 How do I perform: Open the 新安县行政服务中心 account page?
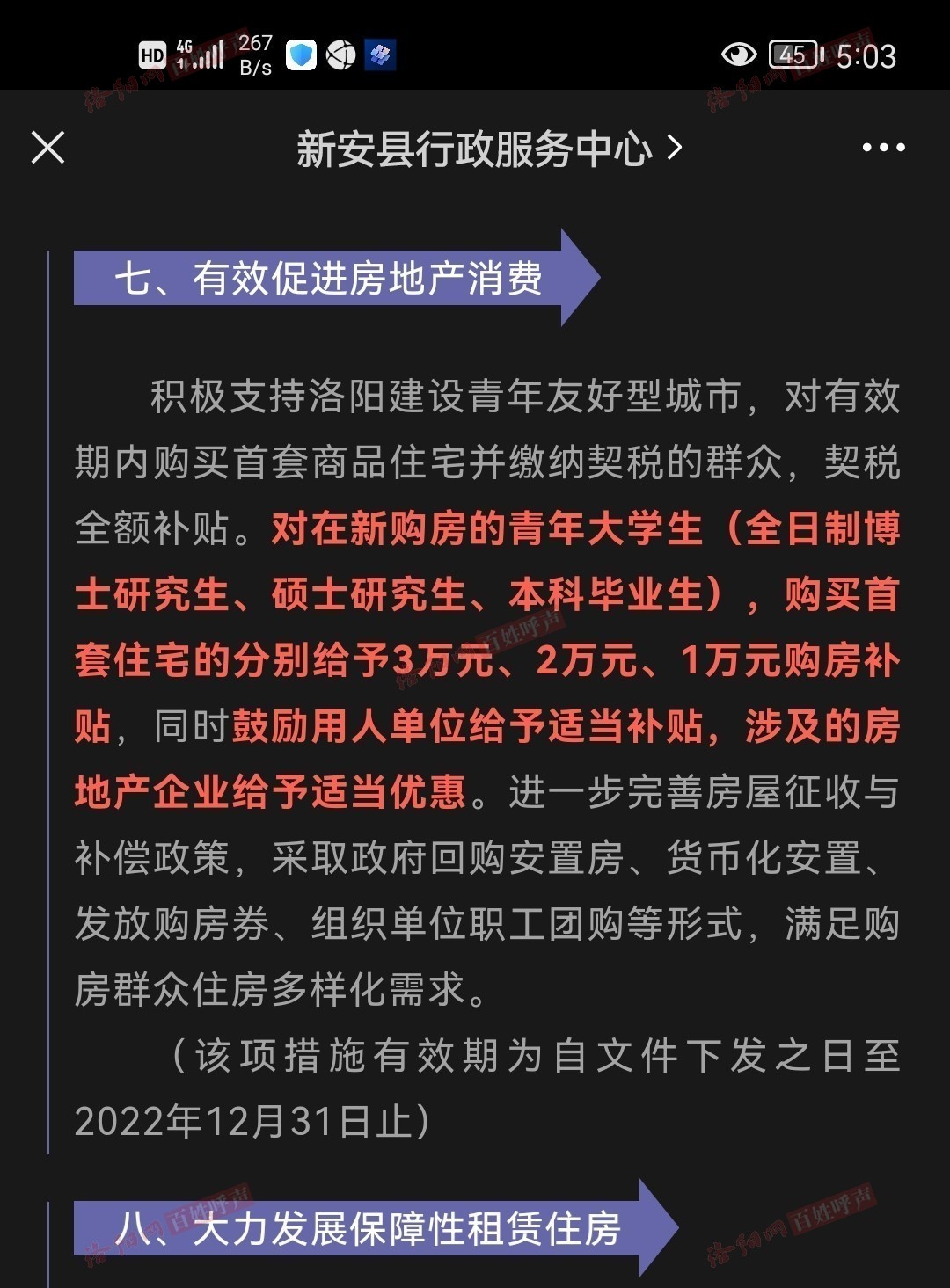(x=486, y=149)
